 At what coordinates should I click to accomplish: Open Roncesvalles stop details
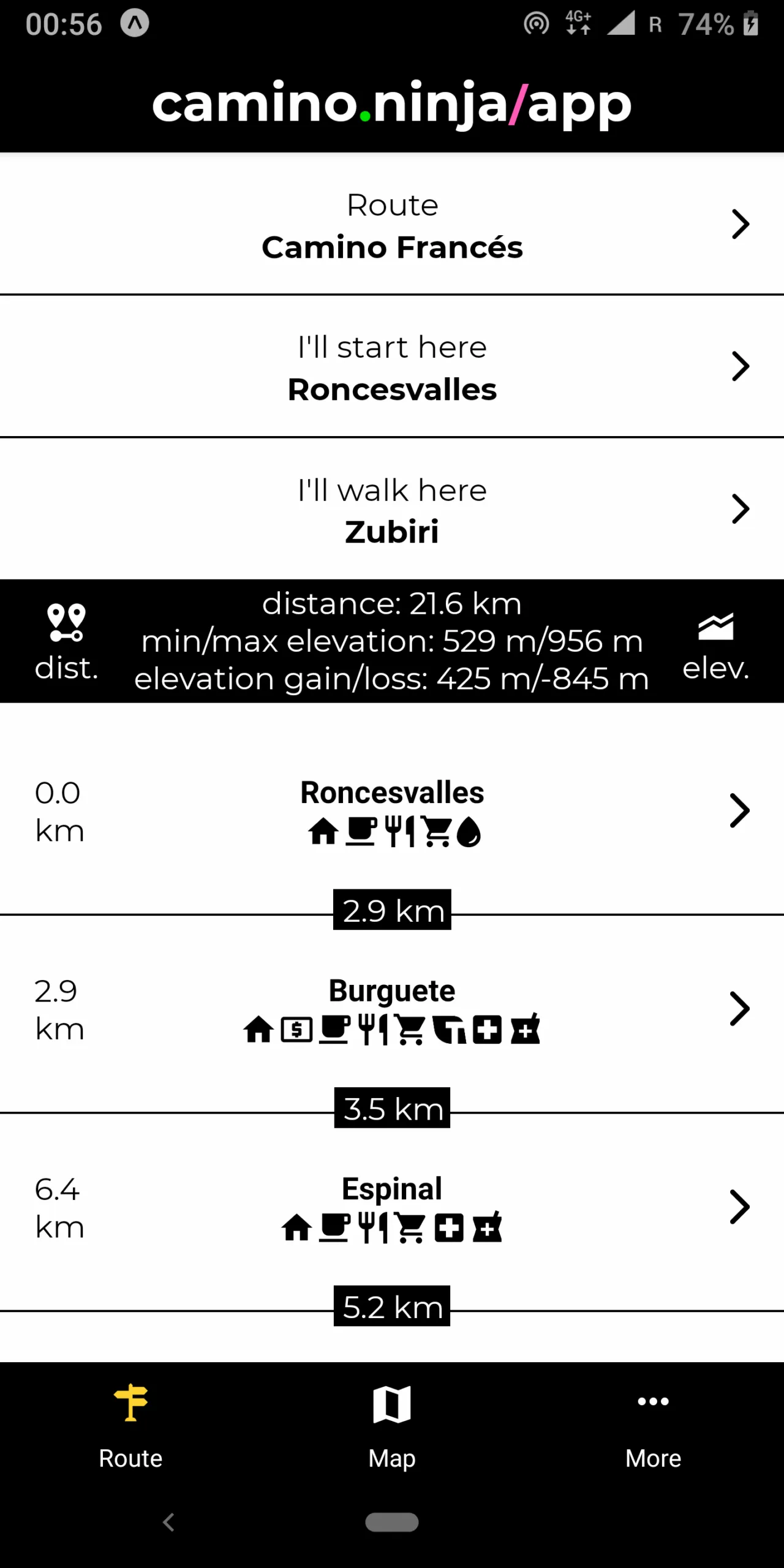pos(392,811)
